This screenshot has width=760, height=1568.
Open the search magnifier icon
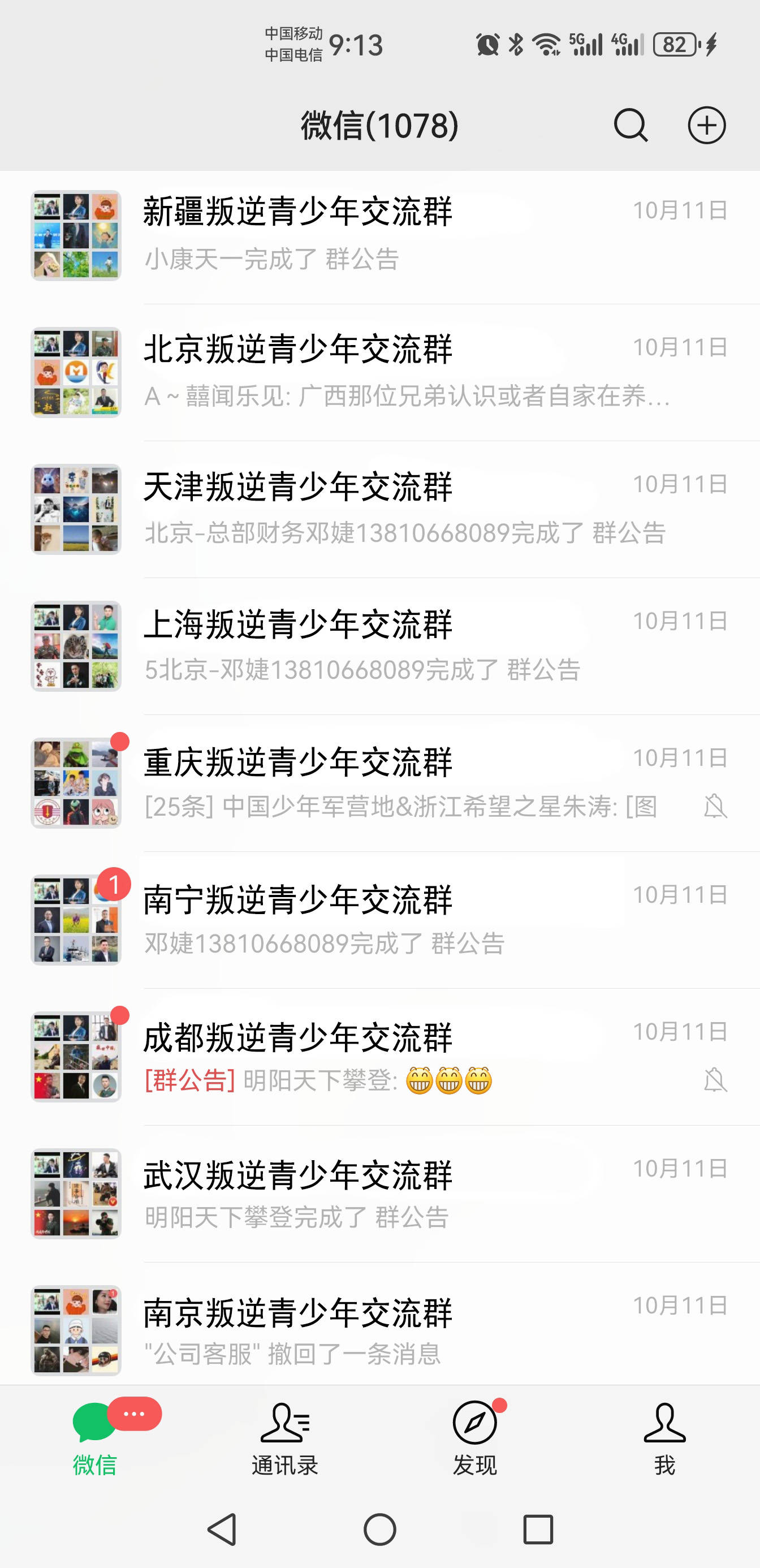(631, 126)
